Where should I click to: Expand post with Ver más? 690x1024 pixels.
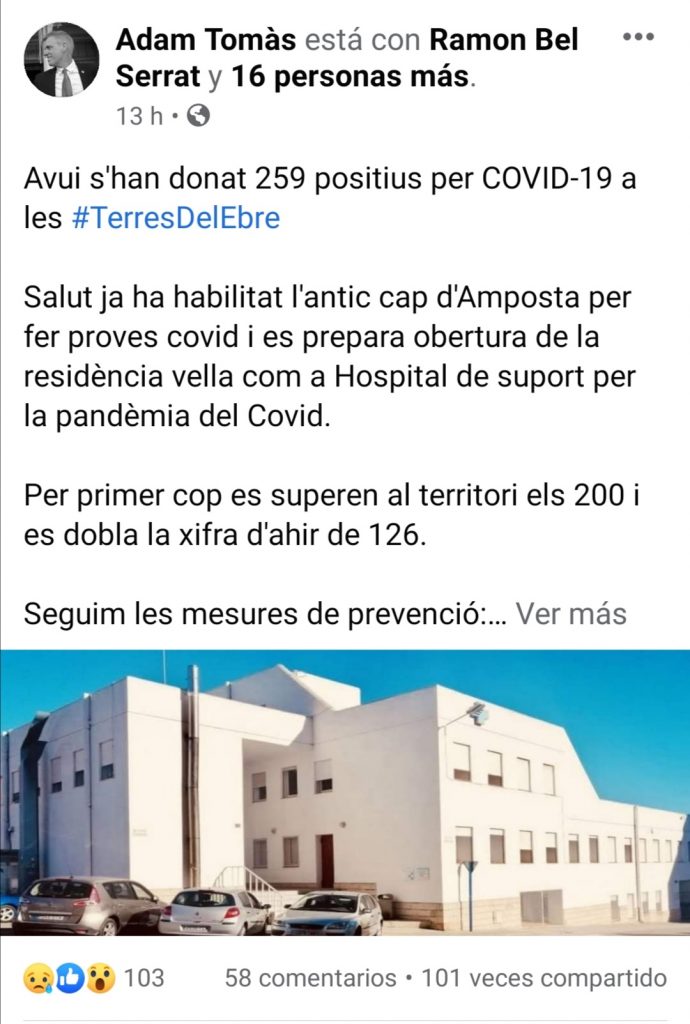point(571,613)
